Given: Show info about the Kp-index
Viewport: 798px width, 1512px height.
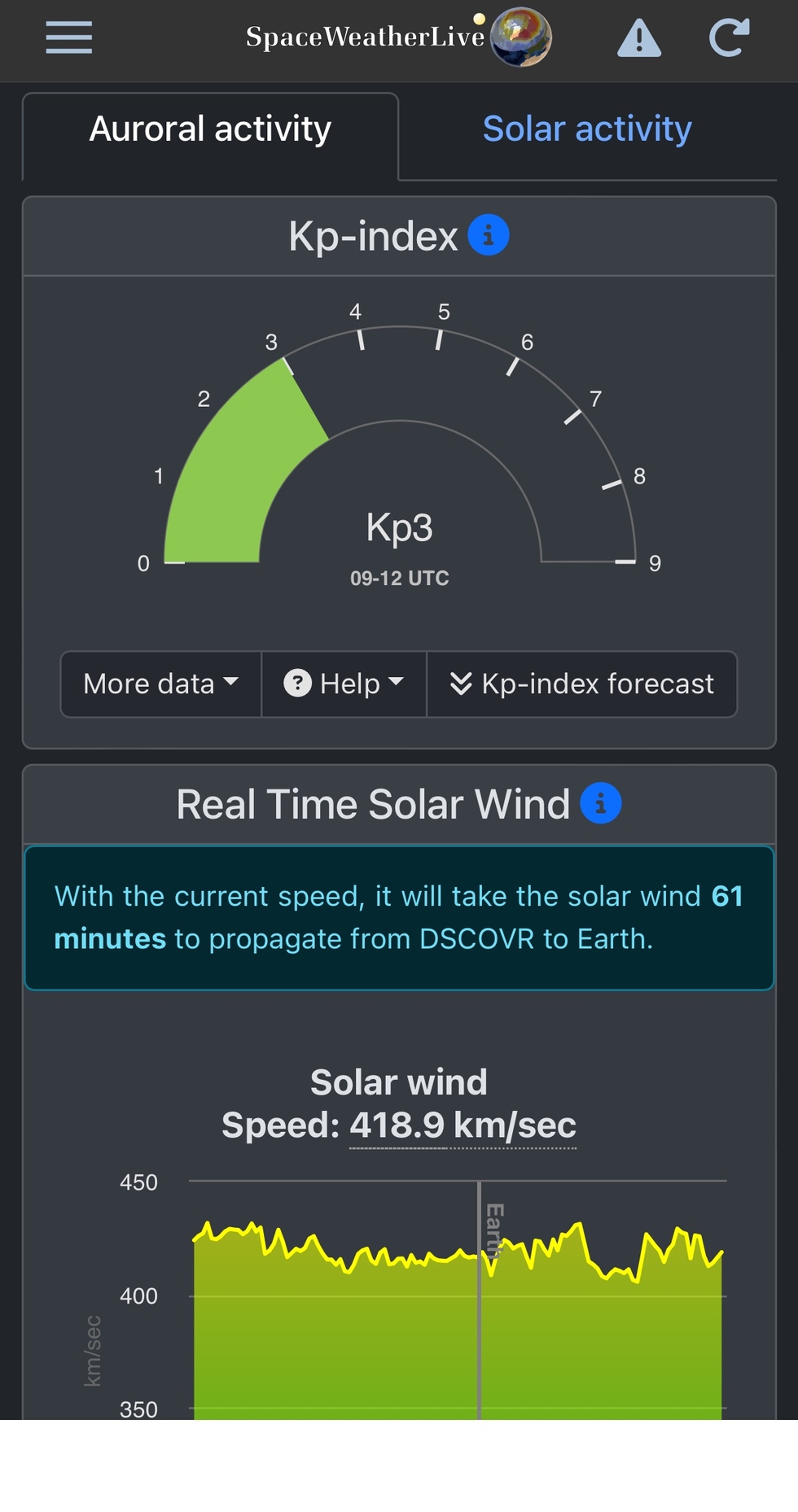Looking at the screenshot, I should pyautogui.click(x=489, y=236).
